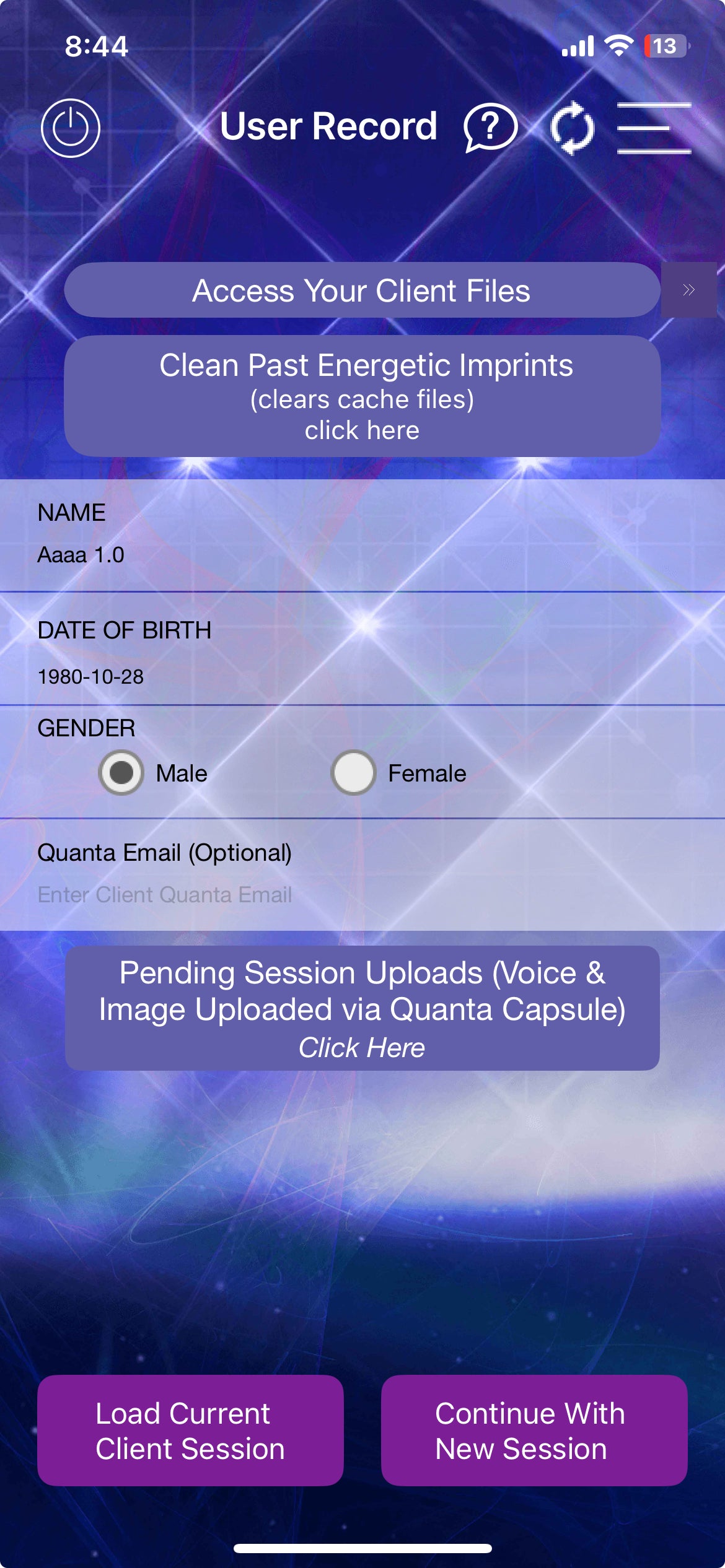This screenshot has height=1568, width=725.
Task: Open the help question bubble
Action: tap(490, 128)
